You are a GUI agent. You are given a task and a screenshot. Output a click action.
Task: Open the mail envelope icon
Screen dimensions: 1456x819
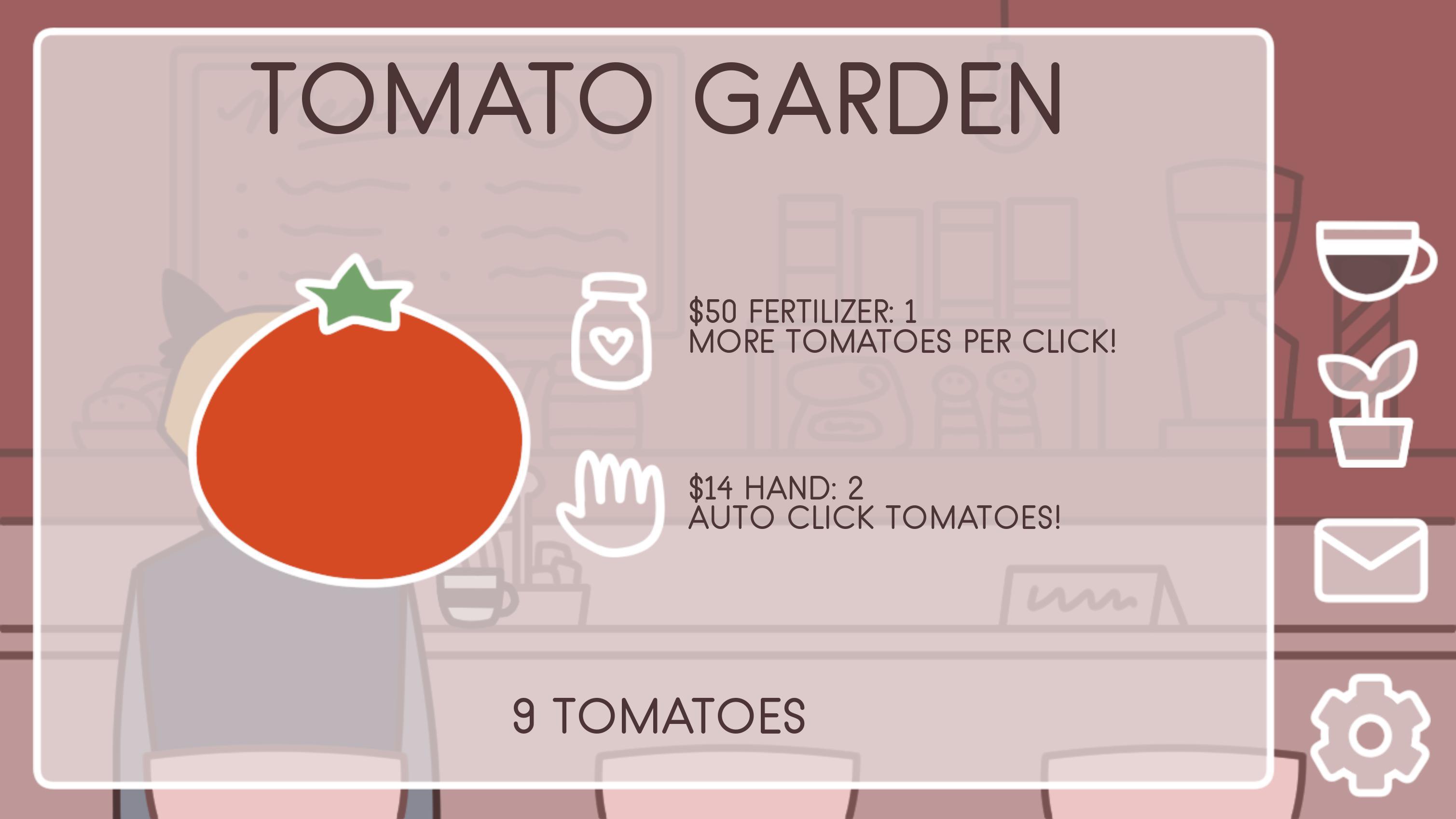(x=1371, y=560)
